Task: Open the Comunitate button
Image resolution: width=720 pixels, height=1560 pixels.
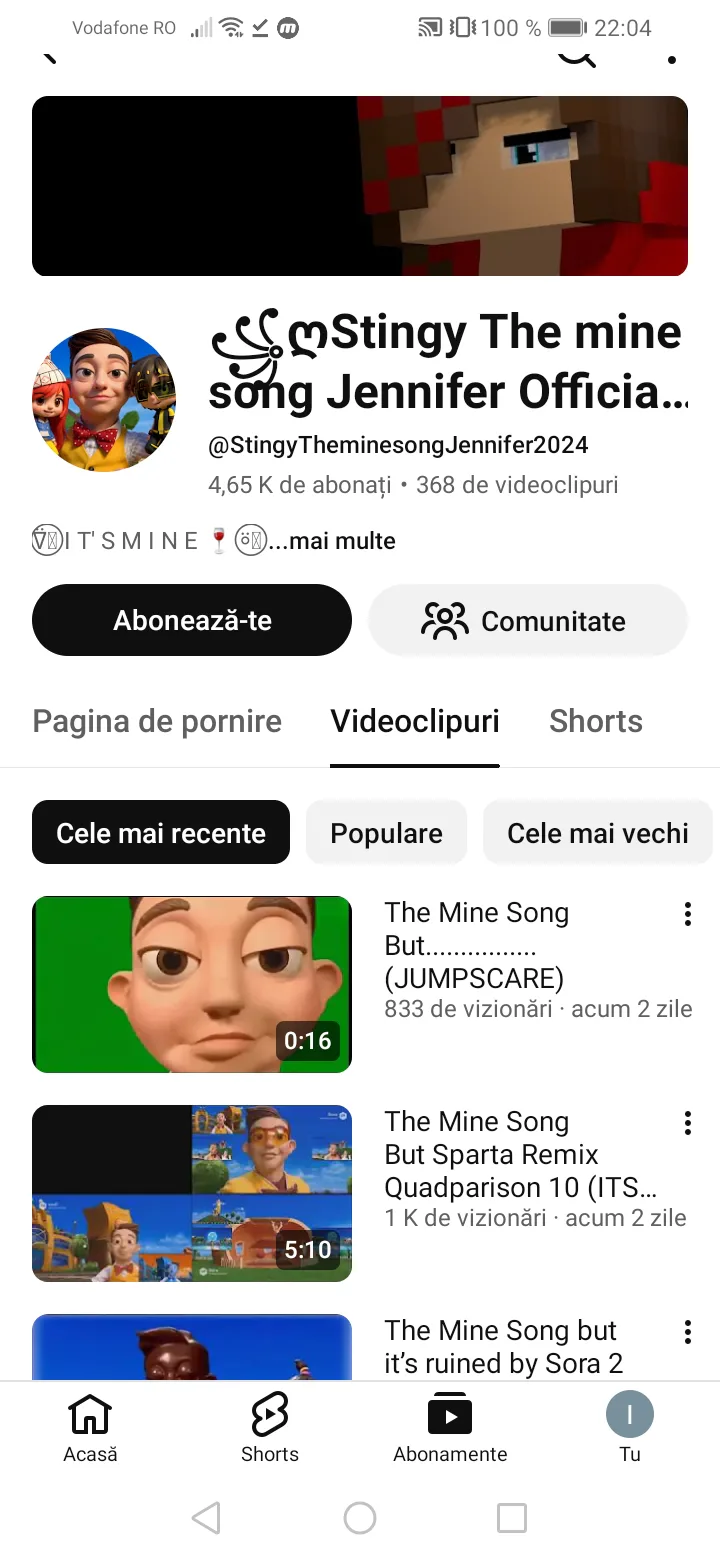Action: click(528, 621)
